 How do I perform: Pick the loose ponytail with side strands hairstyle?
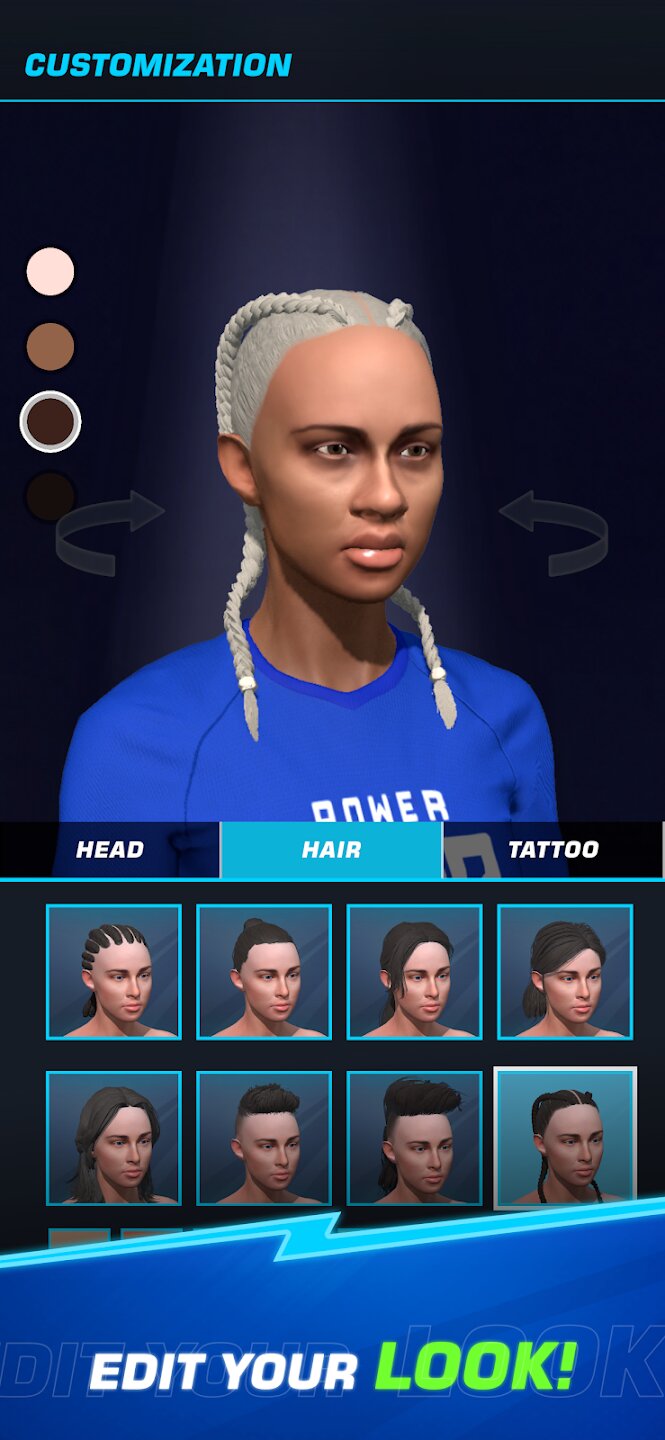click(414, 972)
